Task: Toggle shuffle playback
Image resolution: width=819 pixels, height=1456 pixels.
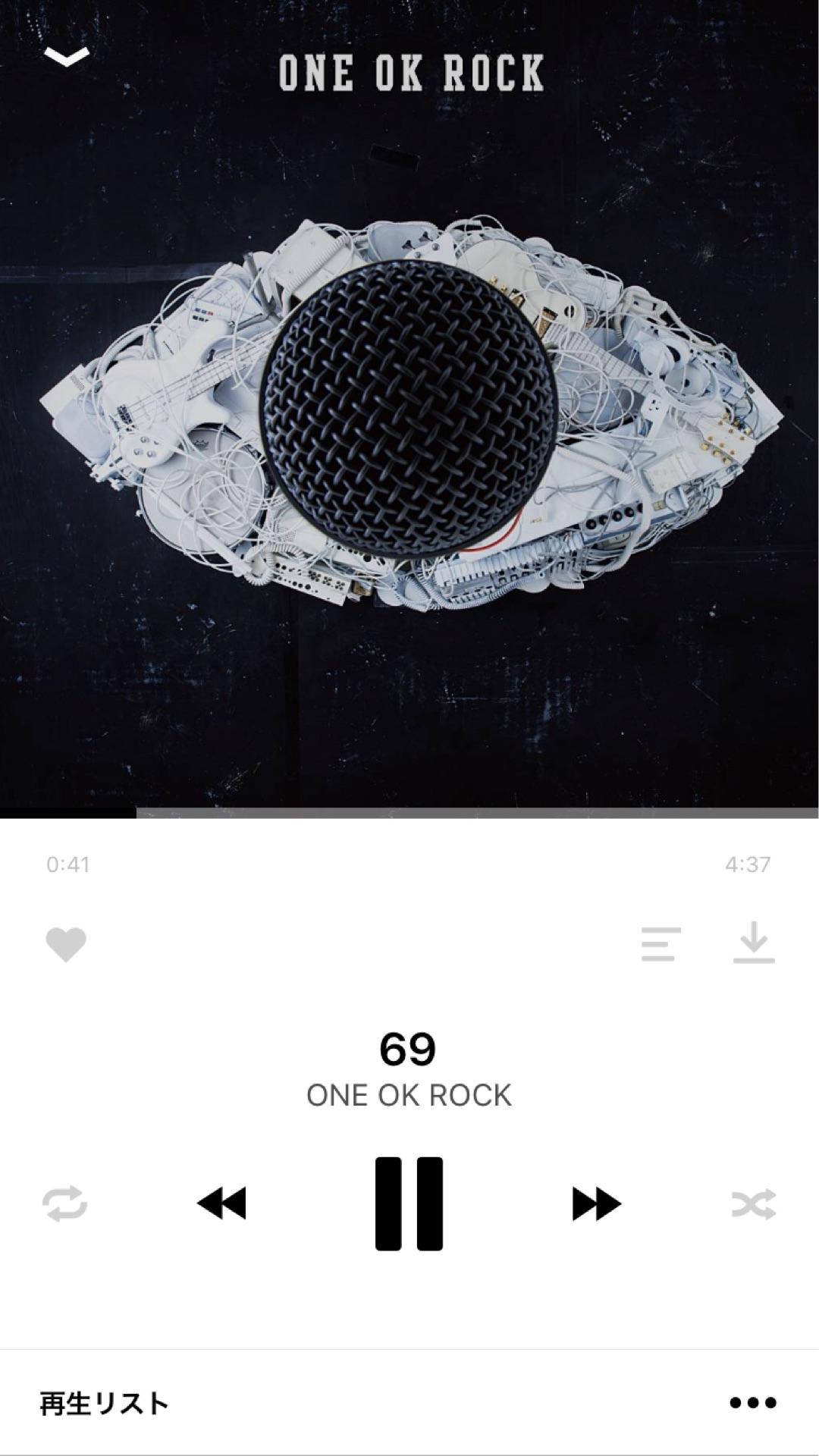Action: (753, 1203)
